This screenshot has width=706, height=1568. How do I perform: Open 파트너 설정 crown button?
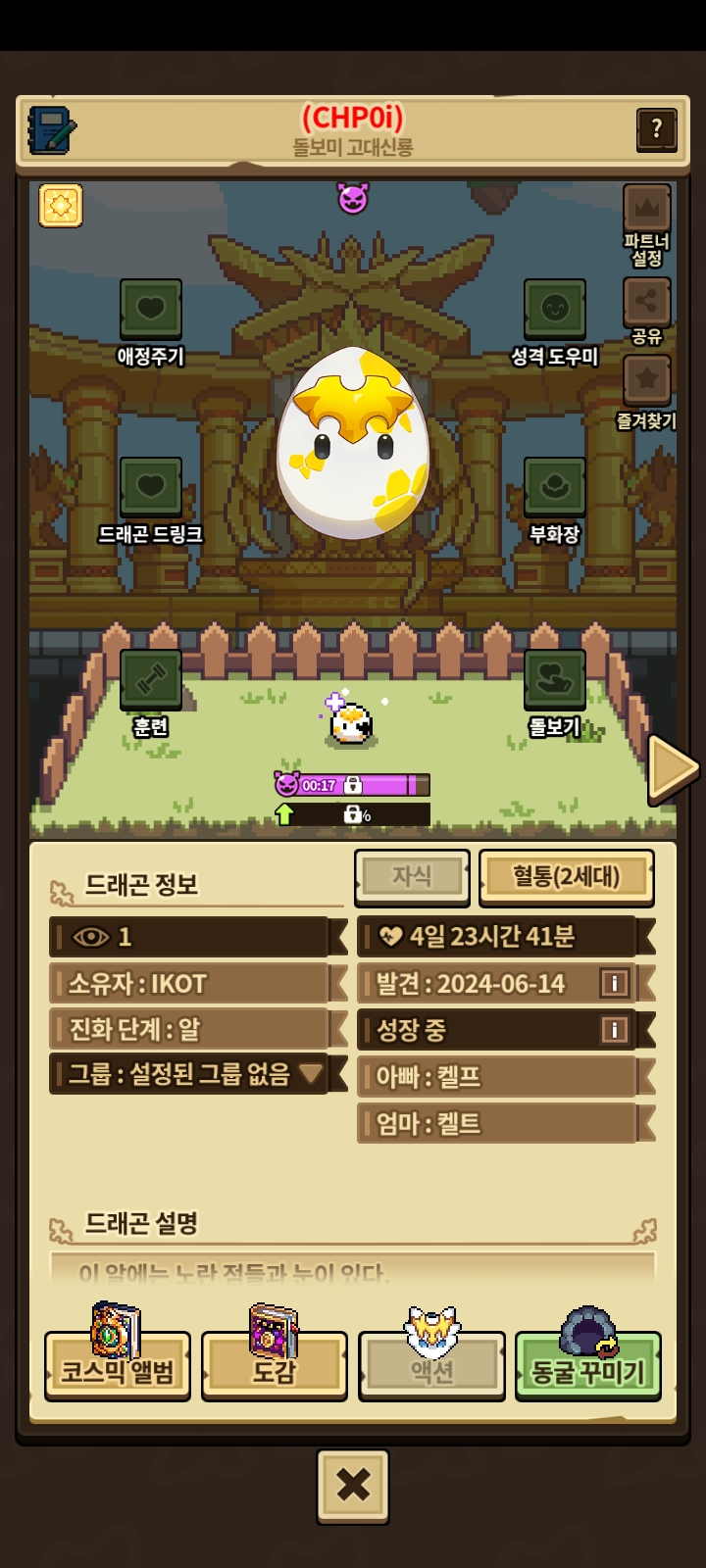pos(646,209)
